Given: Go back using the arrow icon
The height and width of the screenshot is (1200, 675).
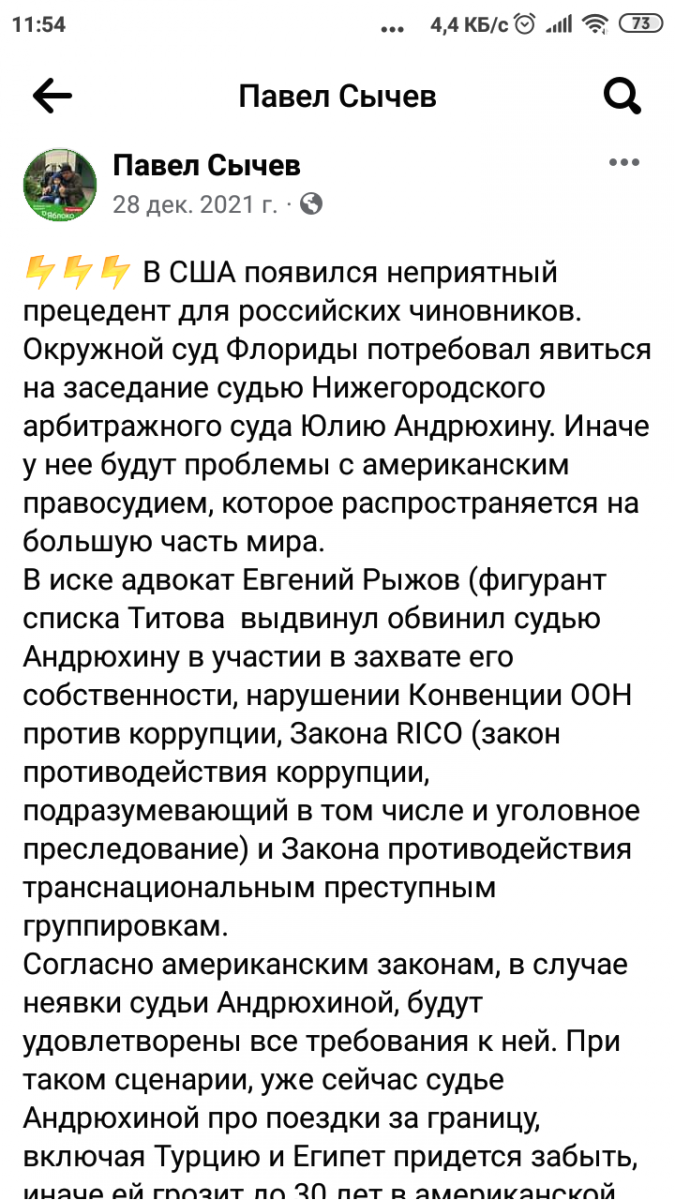Looking at the screenshot, I should pyautogui.click(x=53, y=96).
